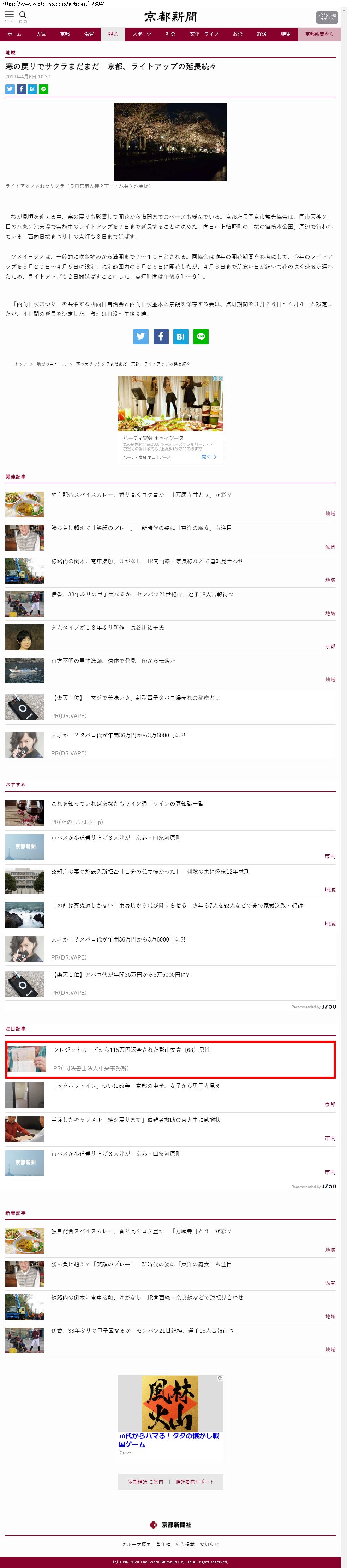Select the 経済 tab
This screenshot has width=347, height=1568.
(x=262, y=34)
